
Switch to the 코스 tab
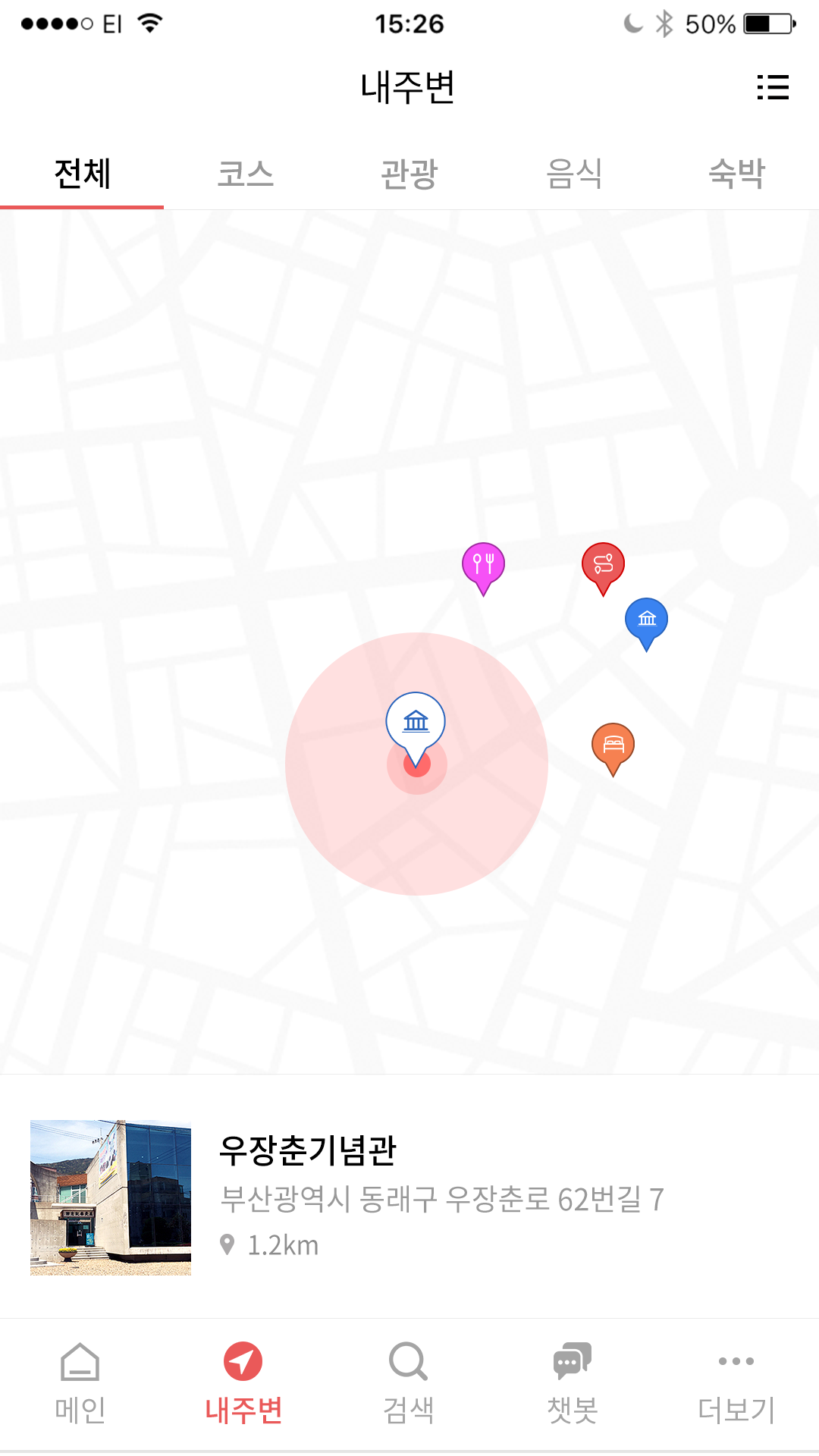tap(245, 174)
